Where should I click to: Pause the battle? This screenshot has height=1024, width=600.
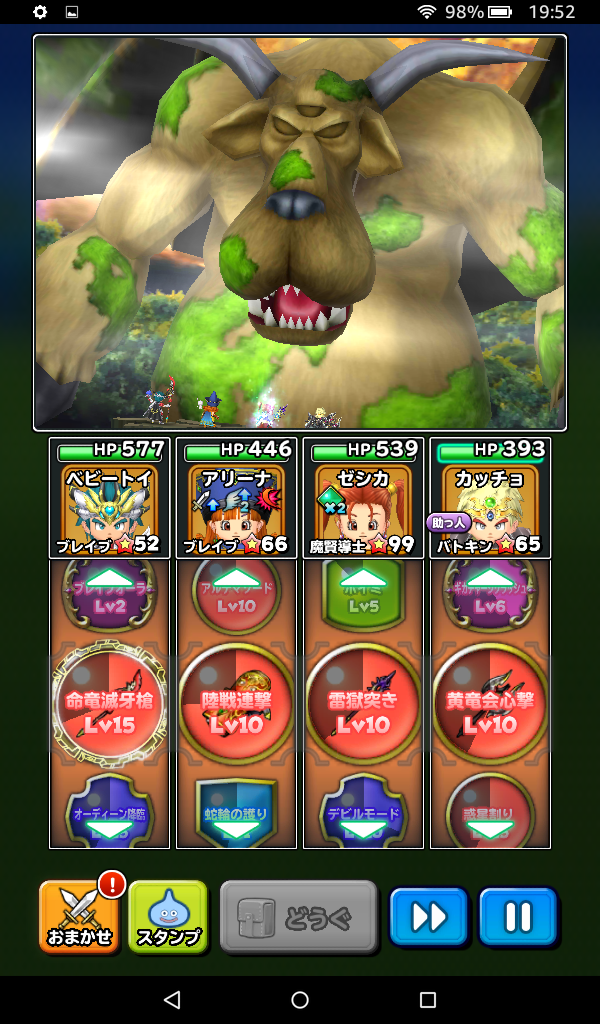coord(517,917)
